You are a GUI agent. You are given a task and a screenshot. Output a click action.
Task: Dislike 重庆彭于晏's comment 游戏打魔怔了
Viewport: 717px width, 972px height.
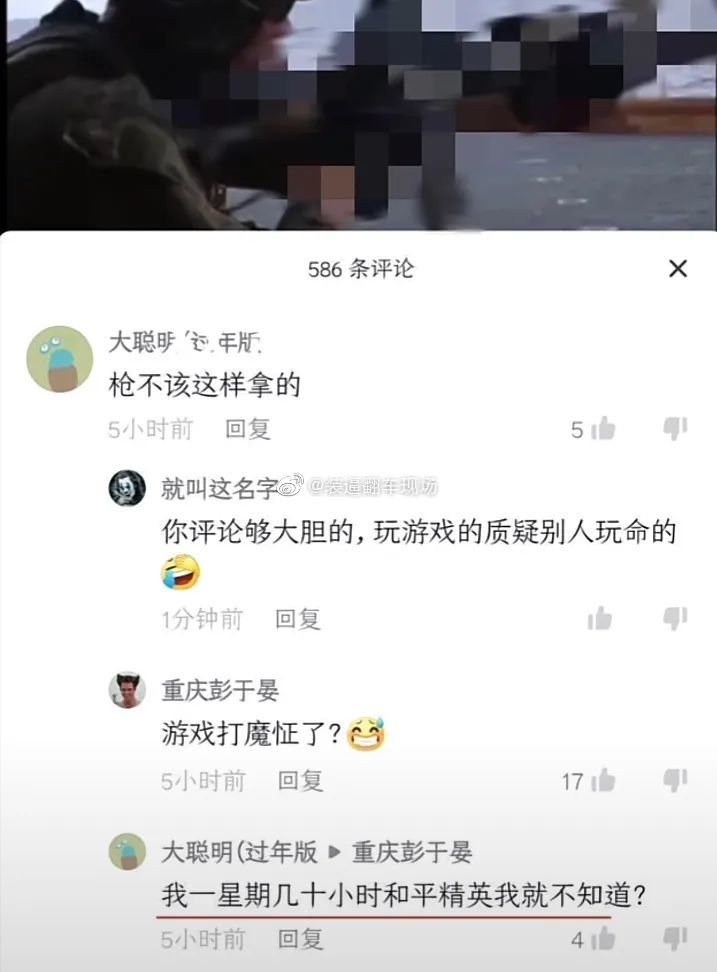coord(675,780)
